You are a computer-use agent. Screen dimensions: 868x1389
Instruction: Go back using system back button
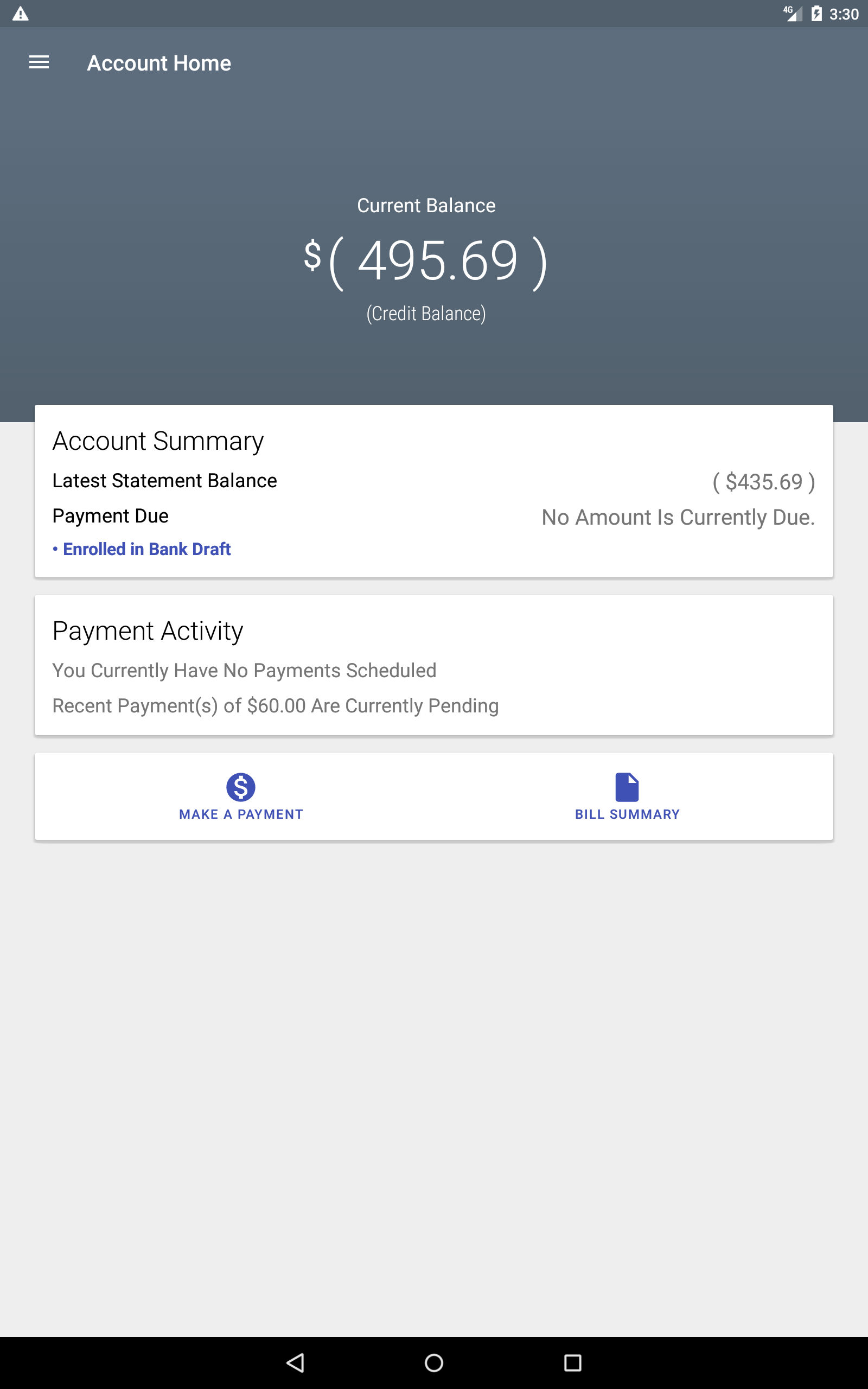tap(295, 1362)
